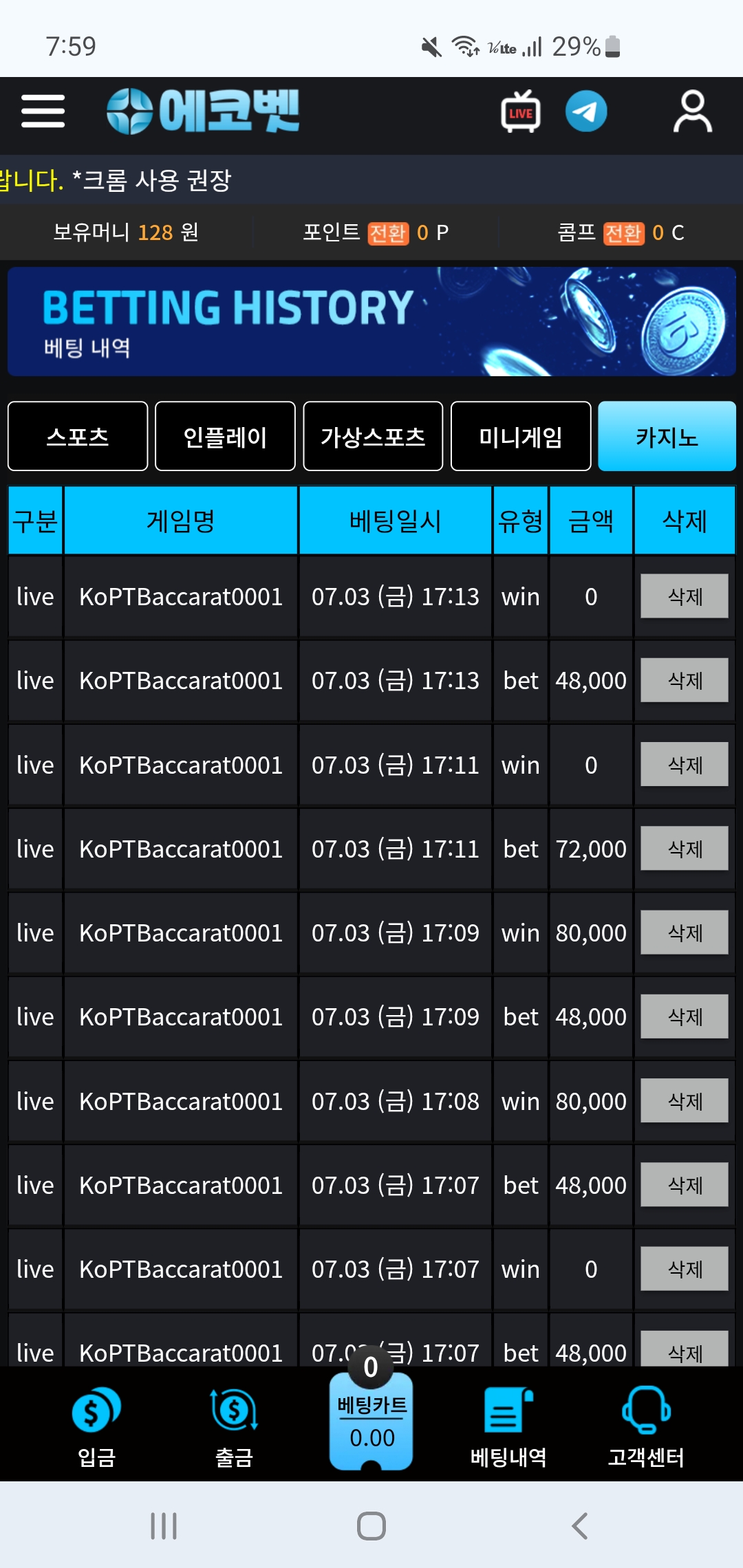743x1568 pixels.
Task: Delete the 17:13 bet 48,000 record
Action: pos(685,680)
